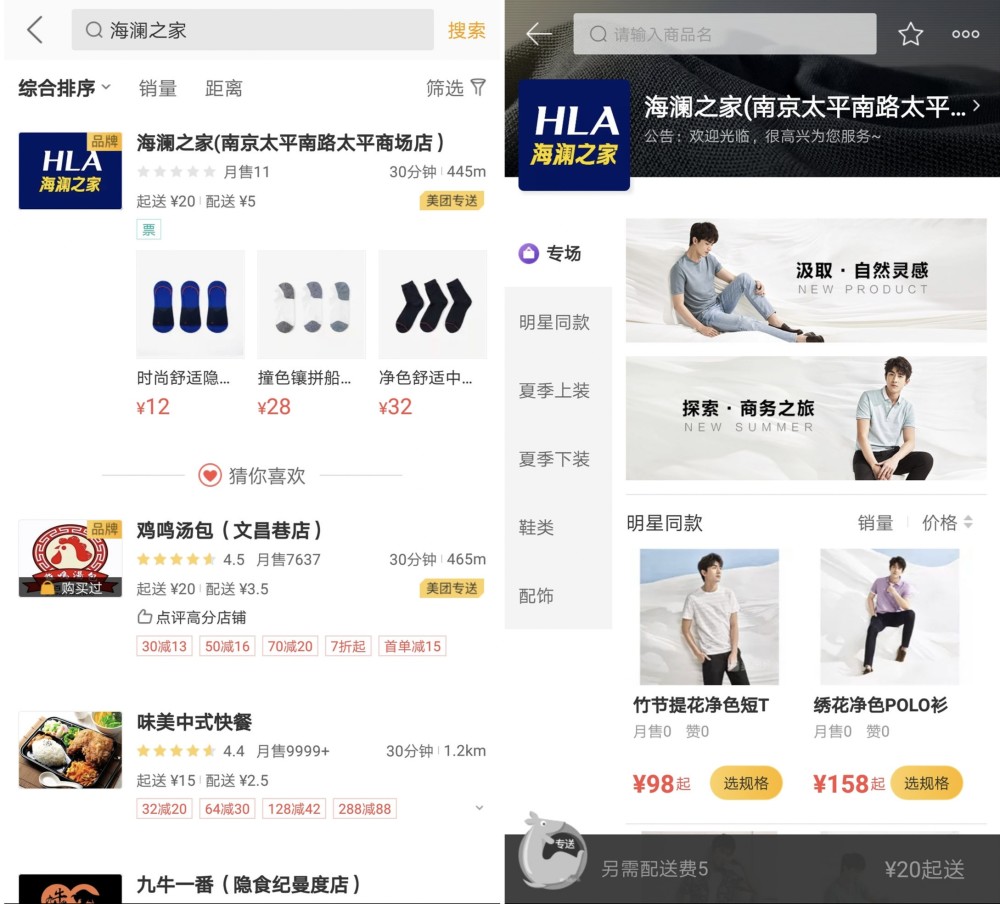Select 选规格 for 竹节提花净色短T

point(746,783)
